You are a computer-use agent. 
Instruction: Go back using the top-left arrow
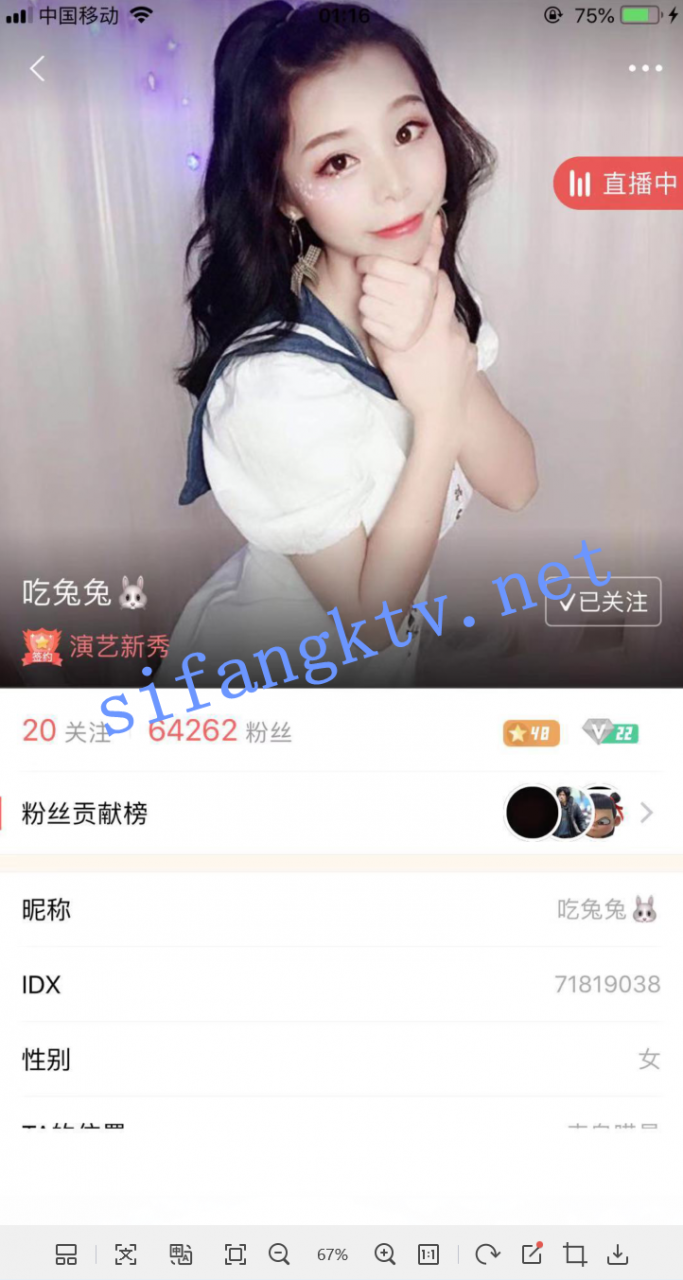pos(38,69)
